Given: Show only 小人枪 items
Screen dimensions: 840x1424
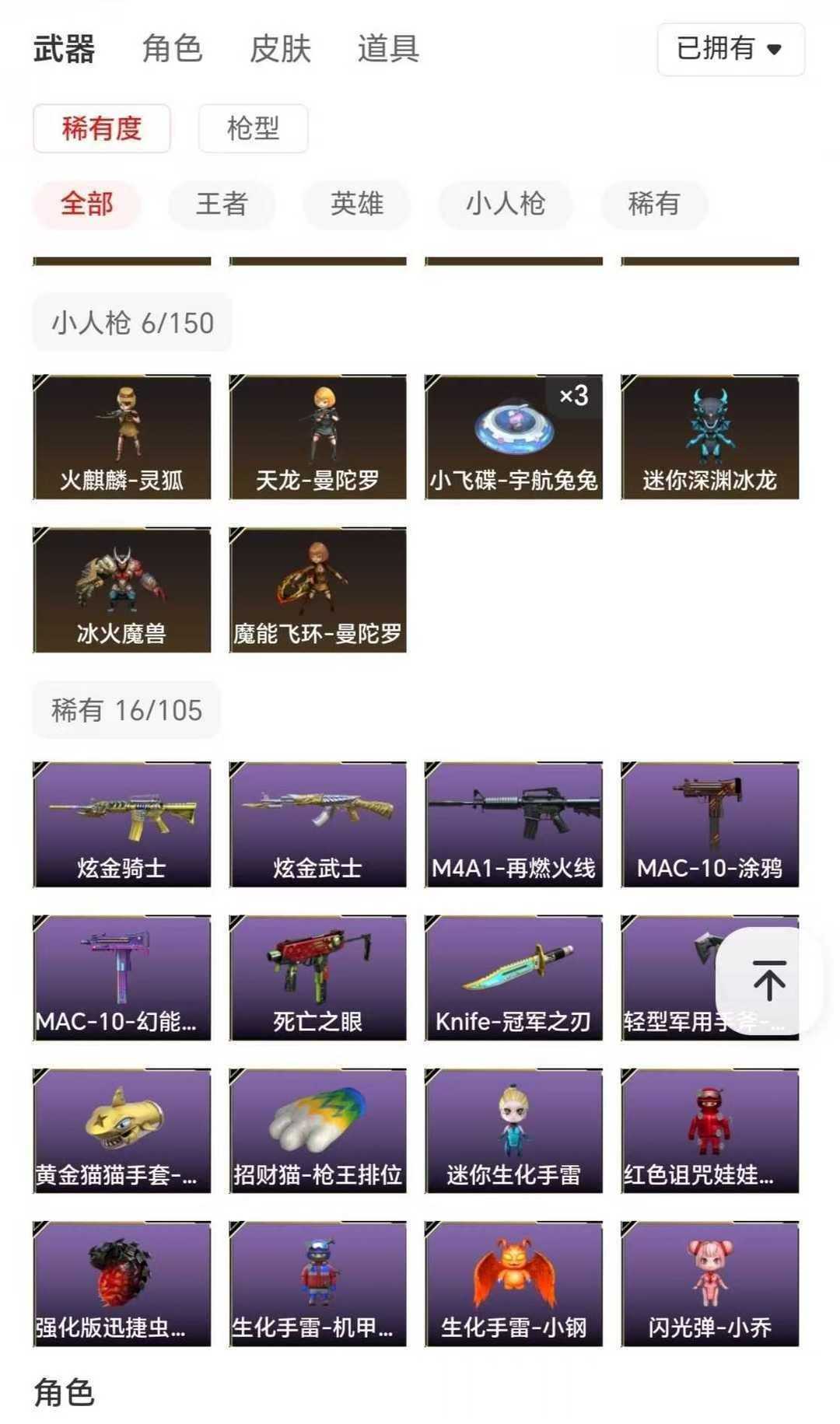Looking at the screenshot, I should 506,204.
